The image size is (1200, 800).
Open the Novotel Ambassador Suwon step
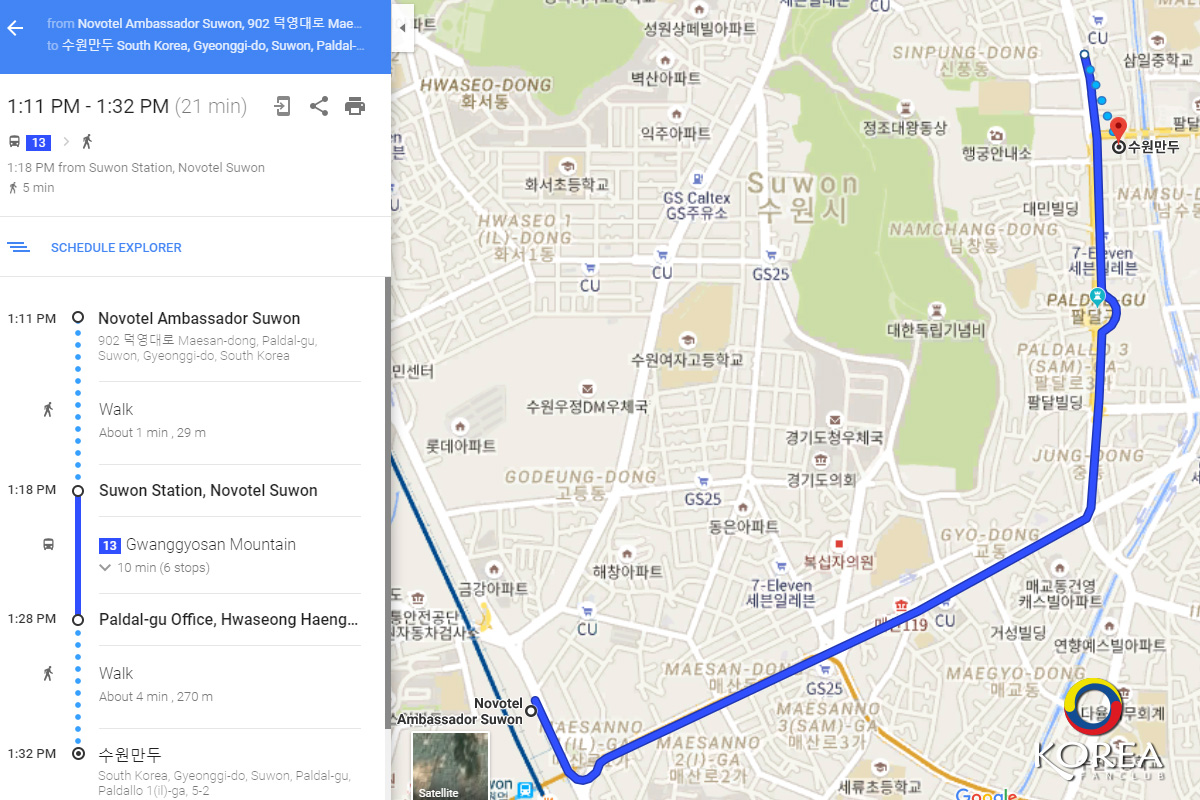coord(199,319)
